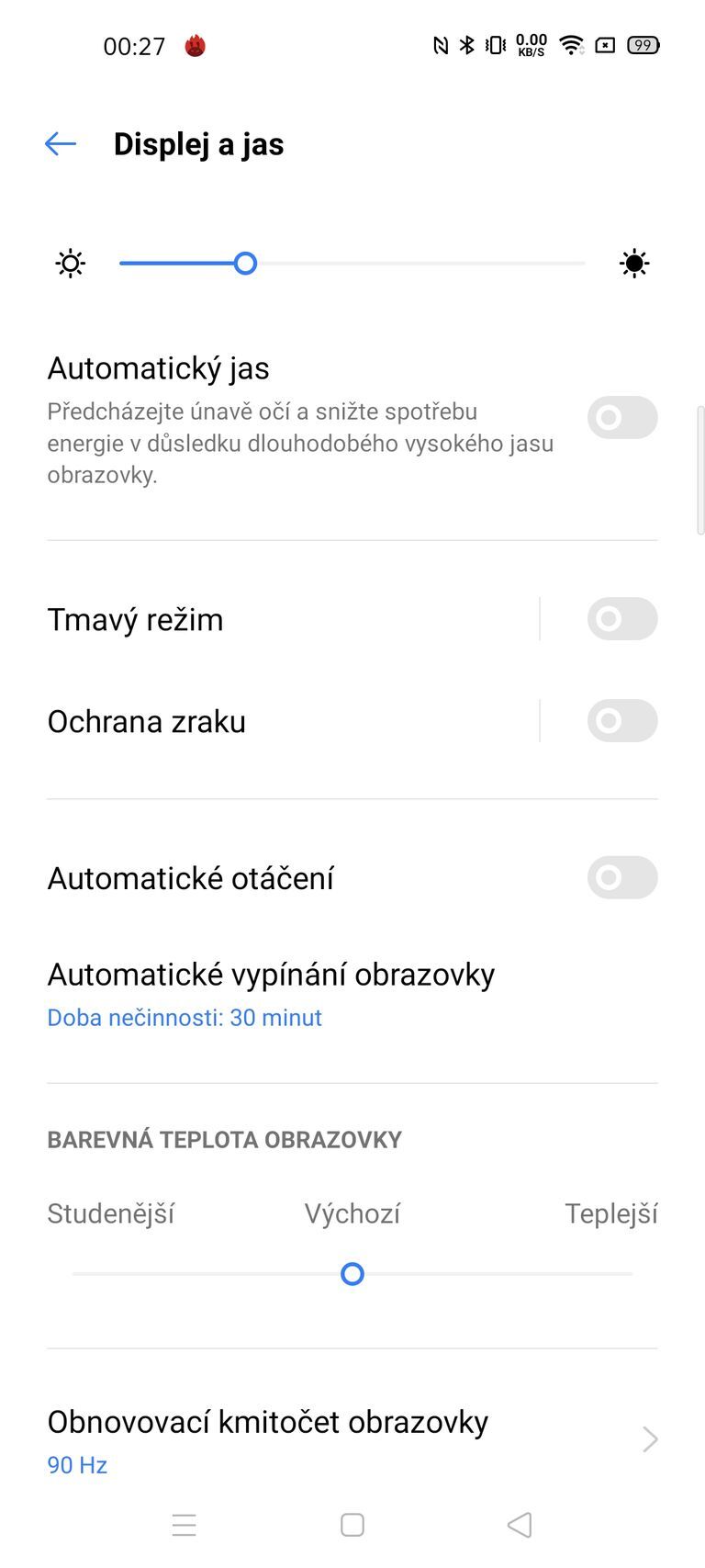Tap the notification icon next to the clock

coord(196,44)
